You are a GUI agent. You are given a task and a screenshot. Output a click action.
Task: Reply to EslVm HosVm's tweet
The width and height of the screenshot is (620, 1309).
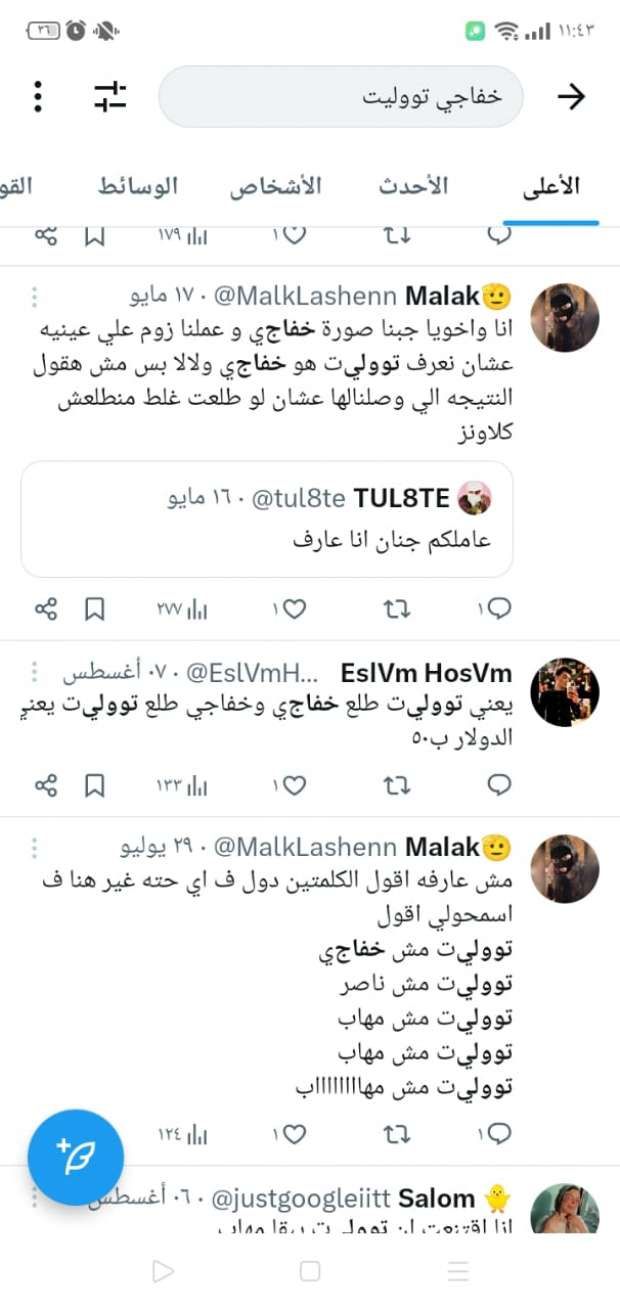[x=498, y=786]
